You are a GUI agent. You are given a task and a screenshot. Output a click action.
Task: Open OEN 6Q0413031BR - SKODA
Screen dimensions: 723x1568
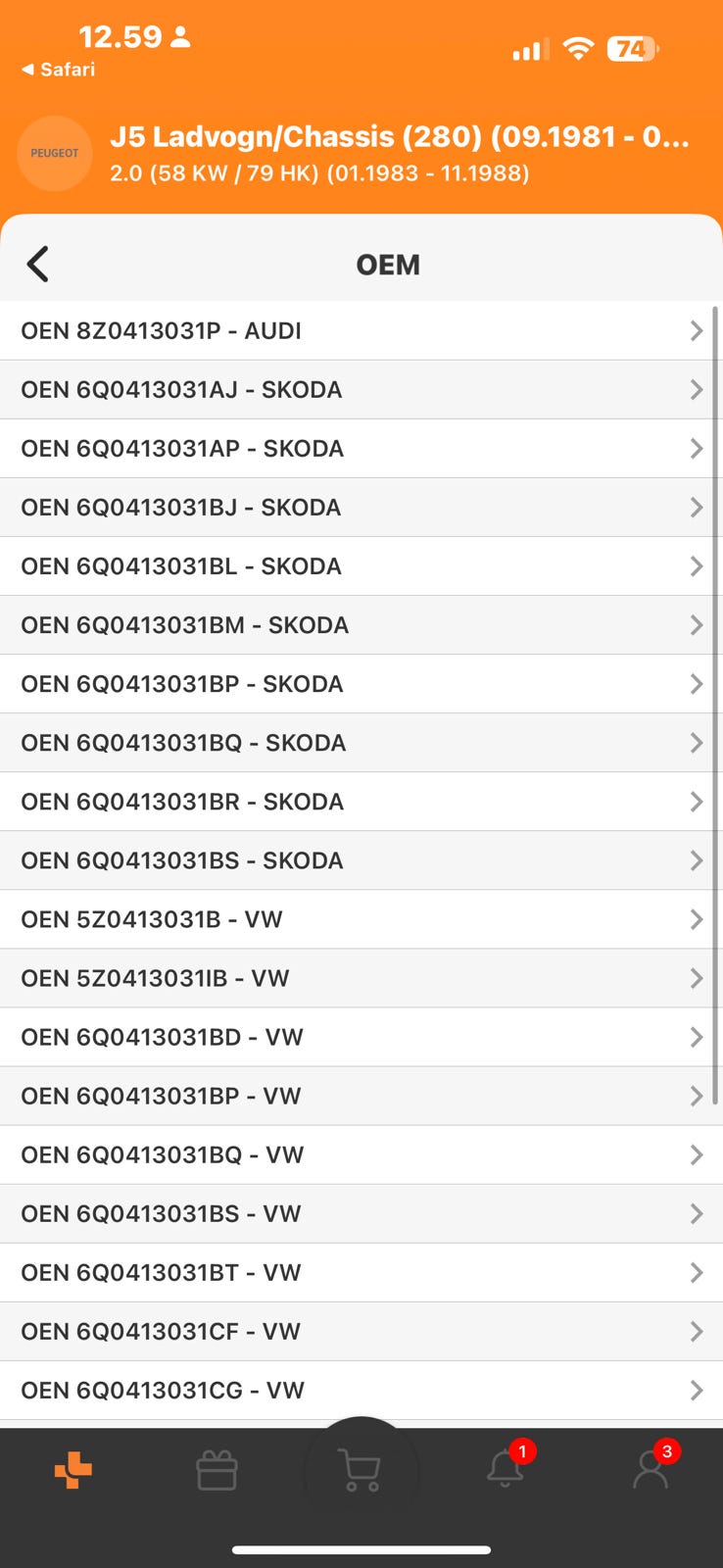(x=361, y=802)
